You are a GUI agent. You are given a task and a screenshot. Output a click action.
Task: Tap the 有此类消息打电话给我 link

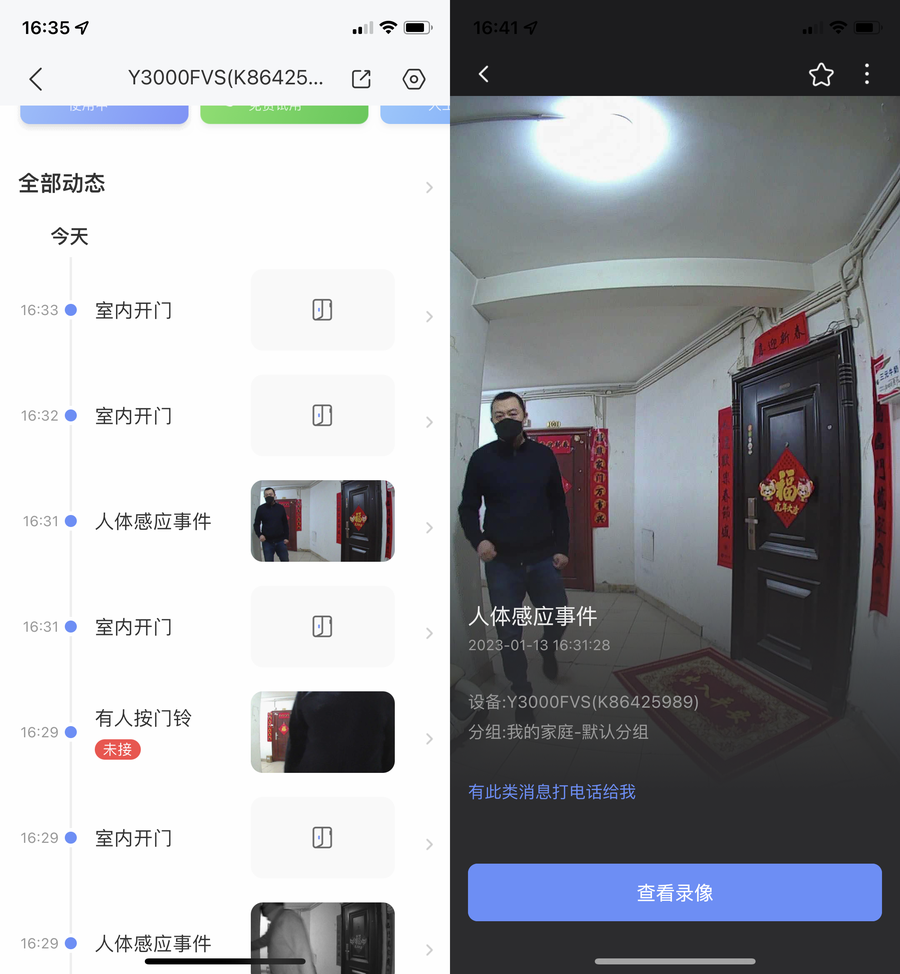[x=552, y=792]
